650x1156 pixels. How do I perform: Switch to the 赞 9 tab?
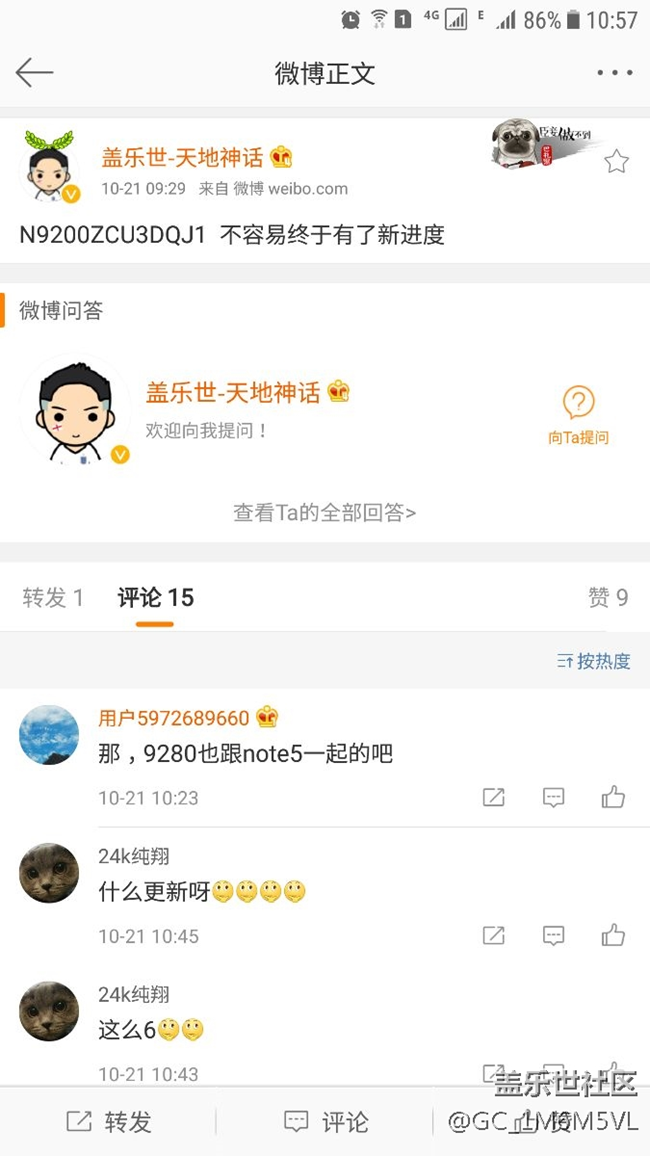point(608,598)
